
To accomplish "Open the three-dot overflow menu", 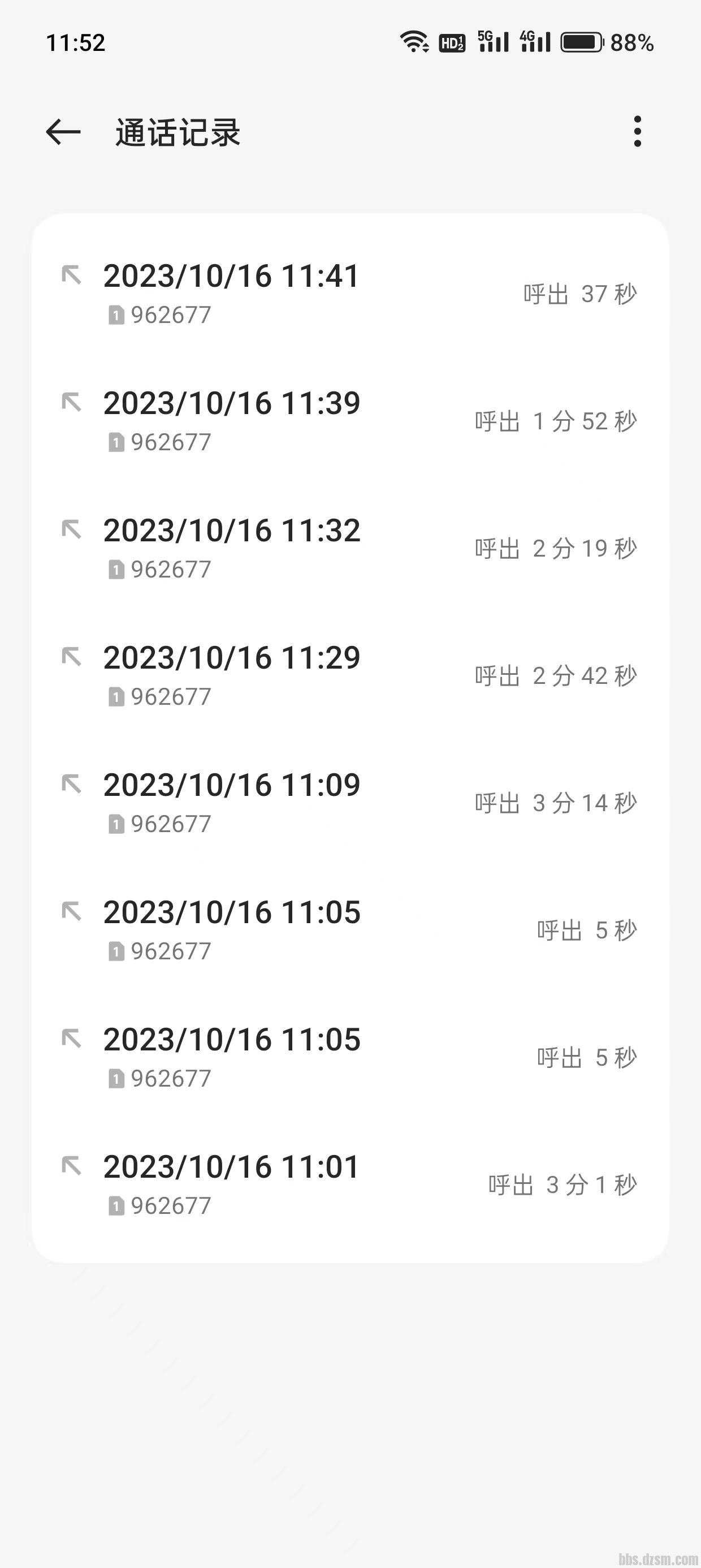I will pos(637,131).
